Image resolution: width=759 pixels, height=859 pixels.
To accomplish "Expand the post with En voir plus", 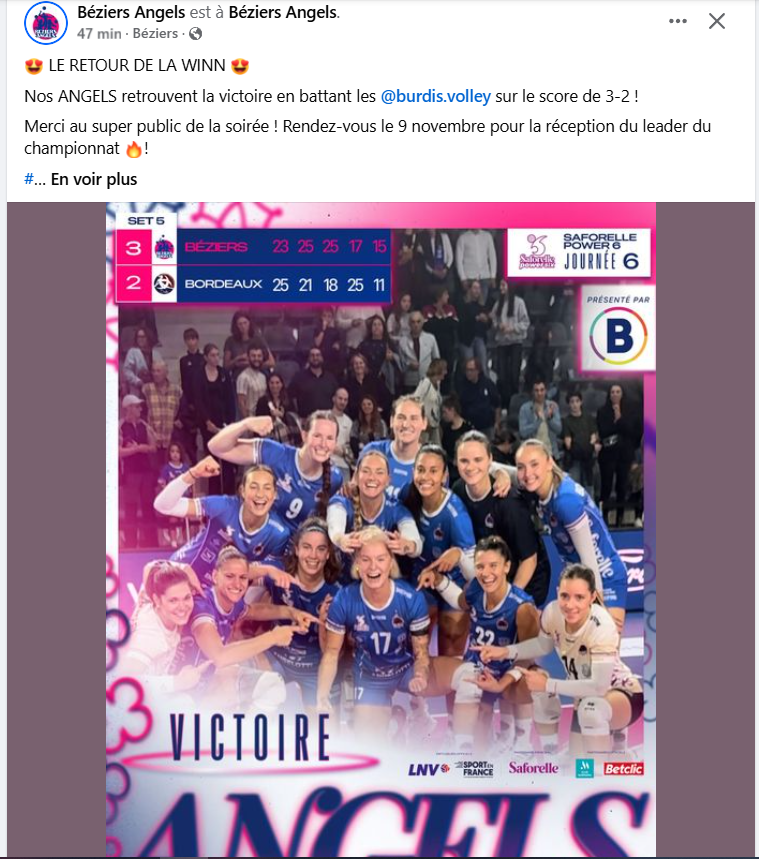I will [94, 179].
